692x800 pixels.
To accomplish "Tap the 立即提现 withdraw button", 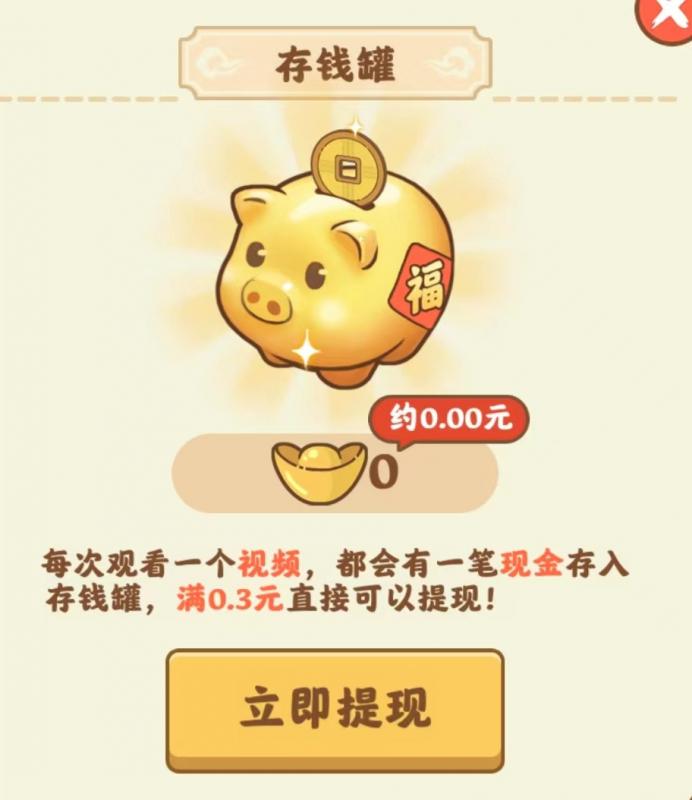I will point(334,708).
